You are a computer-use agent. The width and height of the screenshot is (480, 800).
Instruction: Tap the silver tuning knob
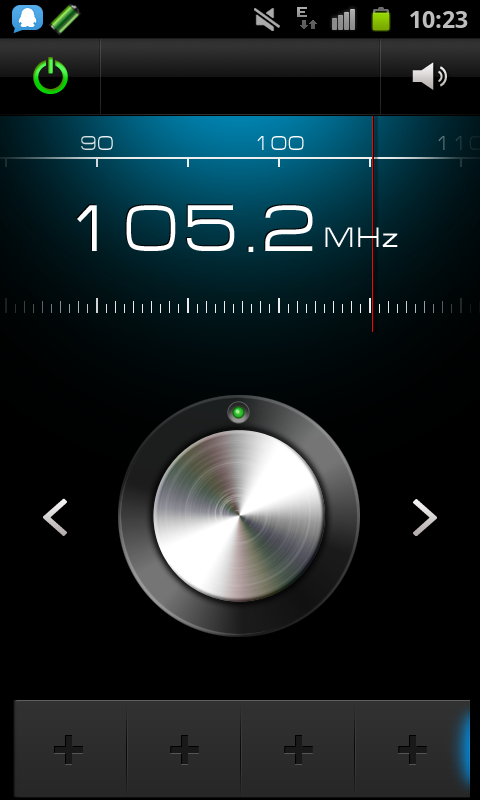coord(239,515)
